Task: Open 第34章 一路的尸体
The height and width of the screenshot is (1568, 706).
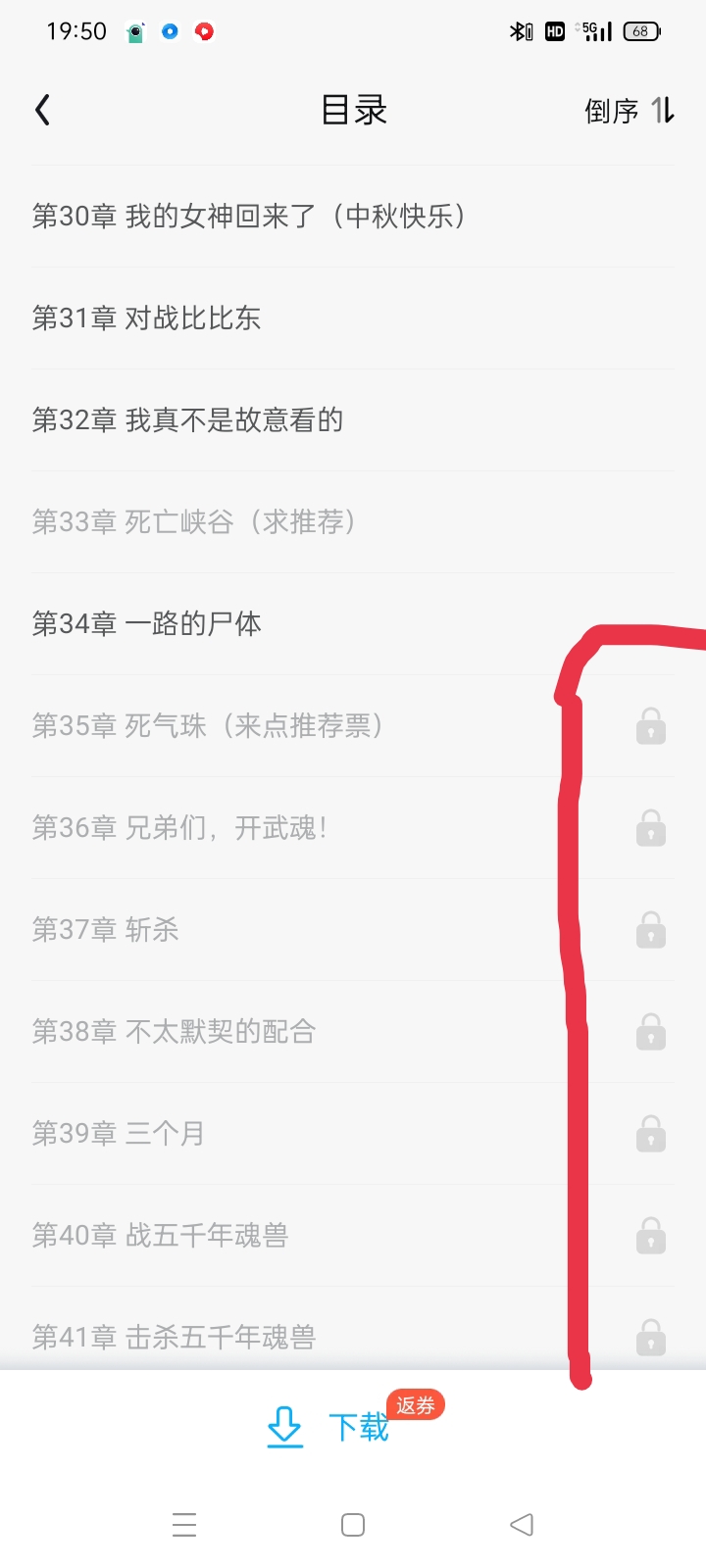Action: 147,623
